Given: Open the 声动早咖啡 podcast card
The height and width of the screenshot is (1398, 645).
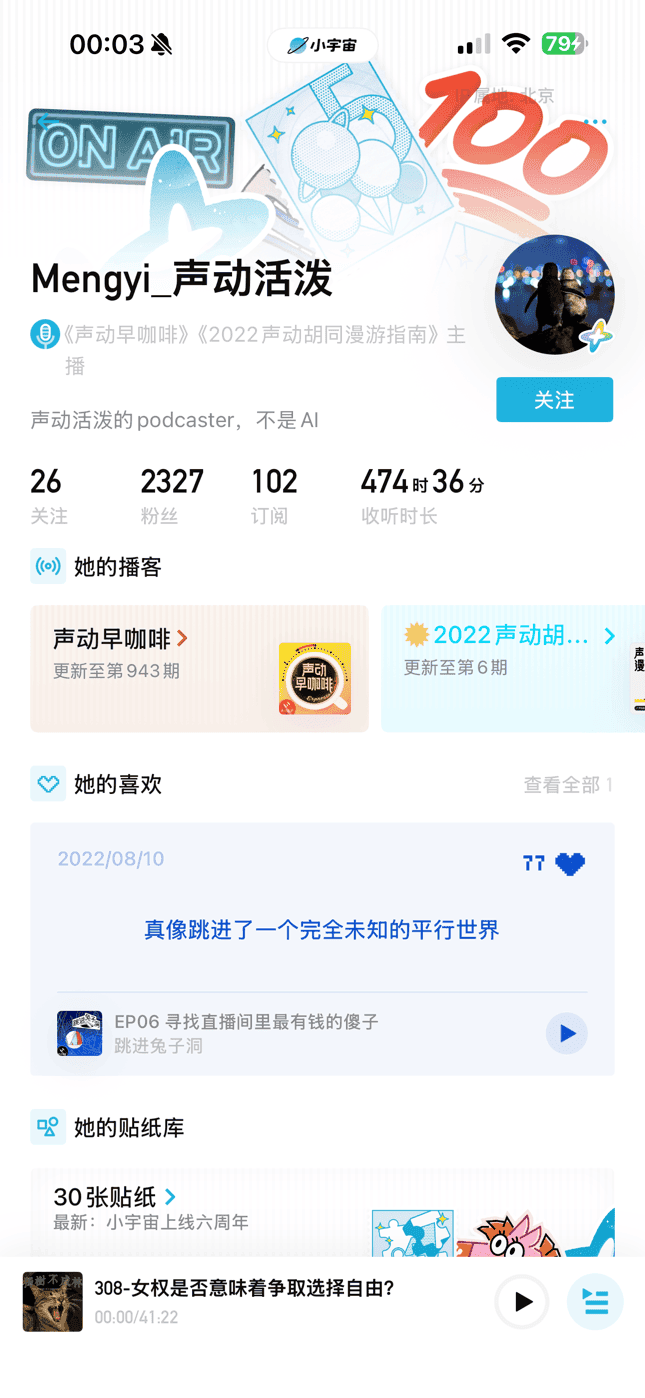Looking at the screenshot, I should coord(199,668).
